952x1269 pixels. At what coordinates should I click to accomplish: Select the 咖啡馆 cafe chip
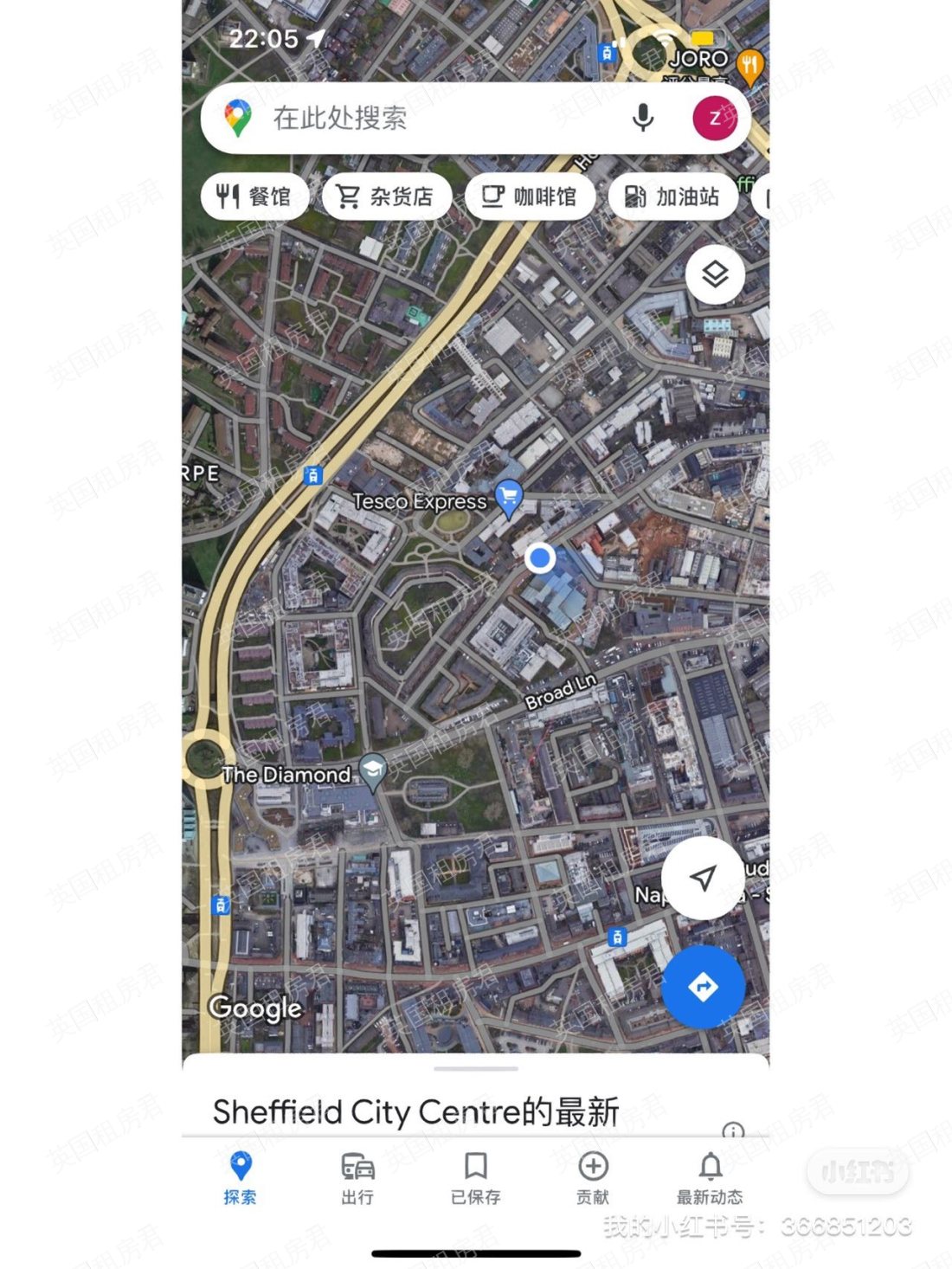click(530, 197)
